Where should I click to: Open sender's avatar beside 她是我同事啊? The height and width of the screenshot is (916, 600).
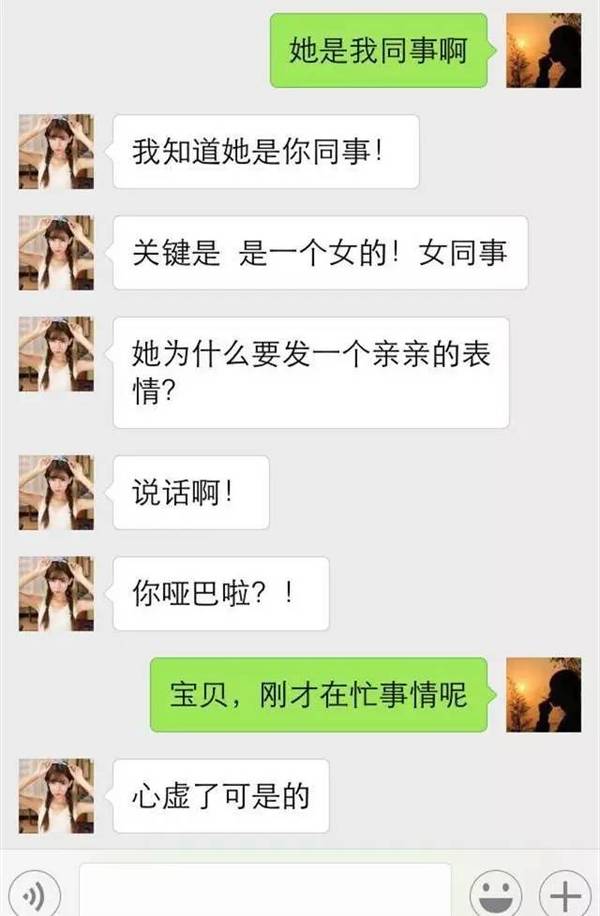pos(543,50)
